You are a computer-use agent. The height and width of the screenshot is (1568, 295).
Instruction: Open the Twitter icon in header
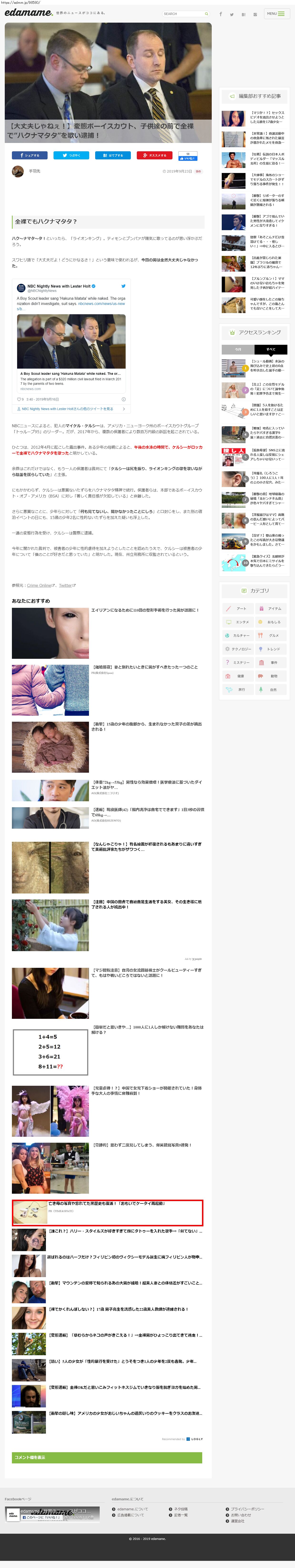click(x=232, y=14)
